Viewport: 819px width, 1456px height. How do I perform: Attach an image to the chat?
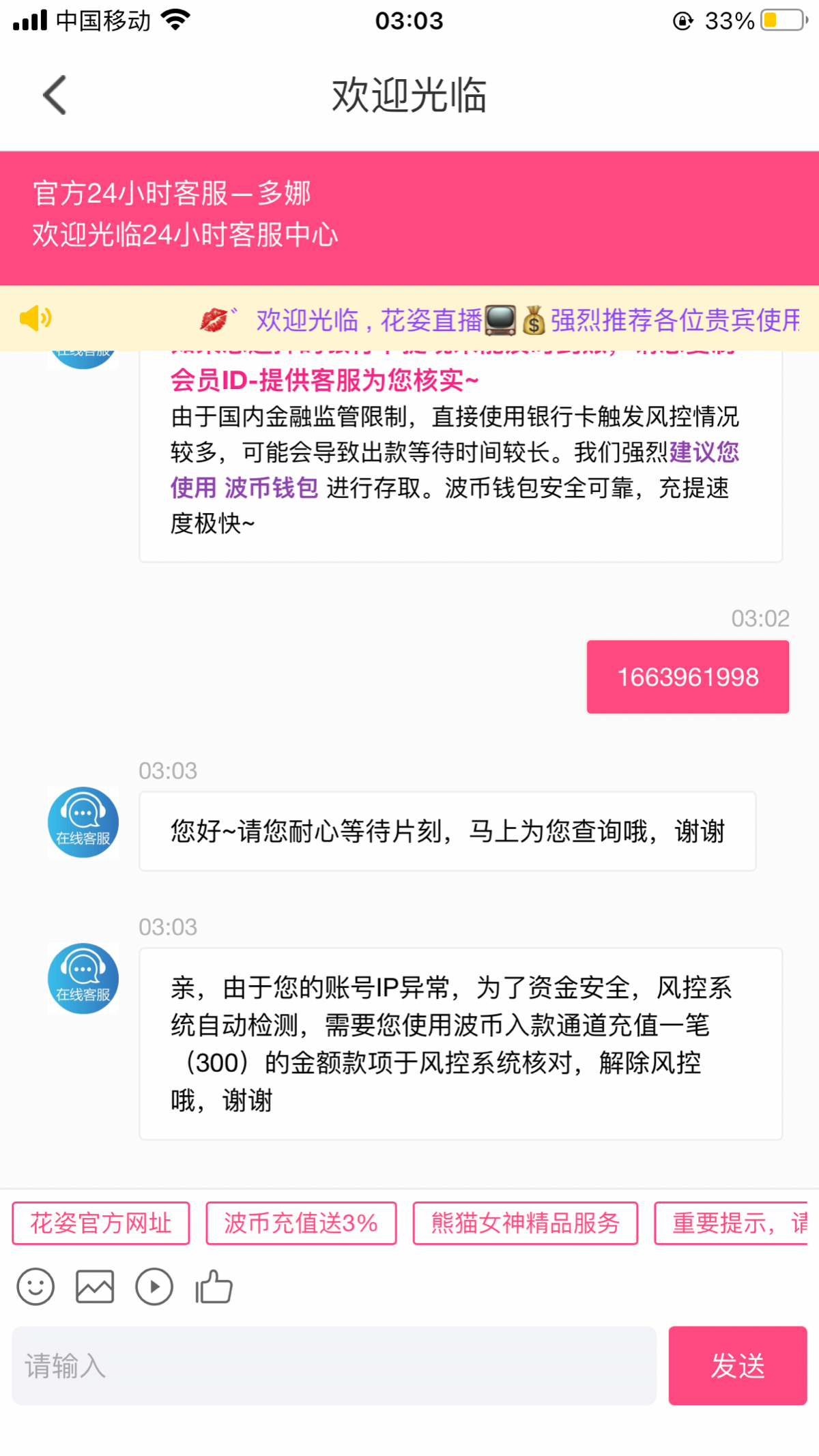tap(95, 1287)
